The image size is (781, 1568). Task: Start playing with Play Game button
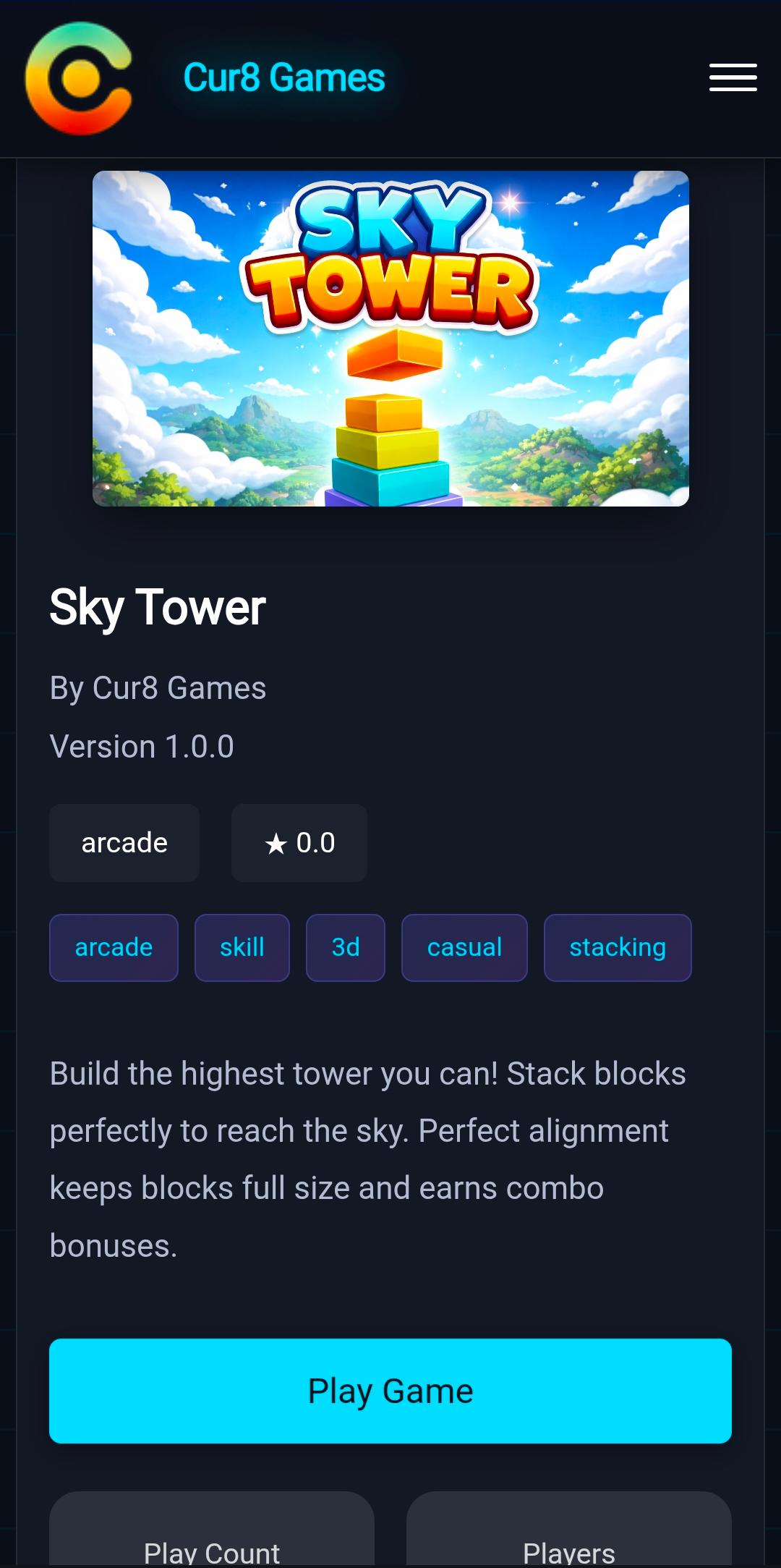(390, 1391)
